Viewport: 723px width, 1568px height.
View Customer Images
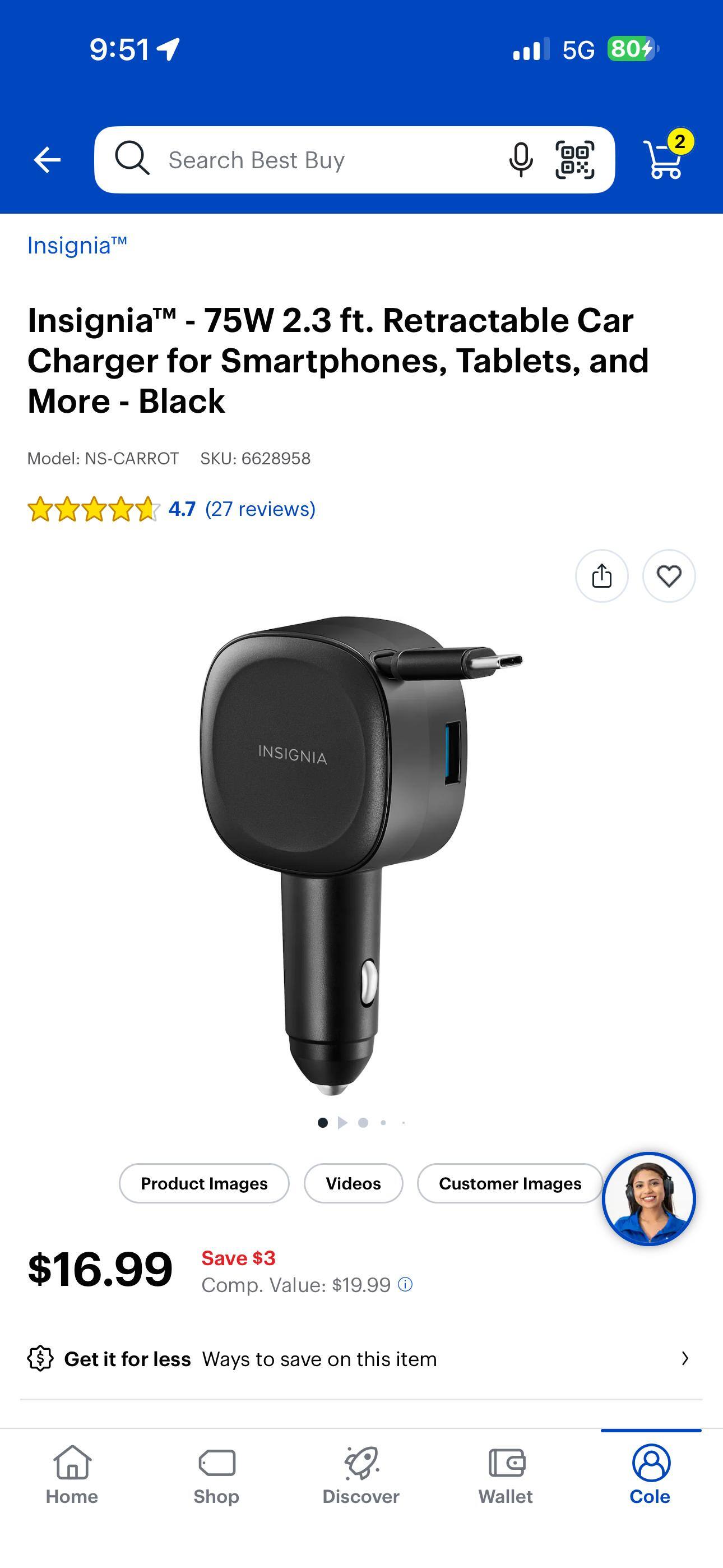click(509, 1183)
